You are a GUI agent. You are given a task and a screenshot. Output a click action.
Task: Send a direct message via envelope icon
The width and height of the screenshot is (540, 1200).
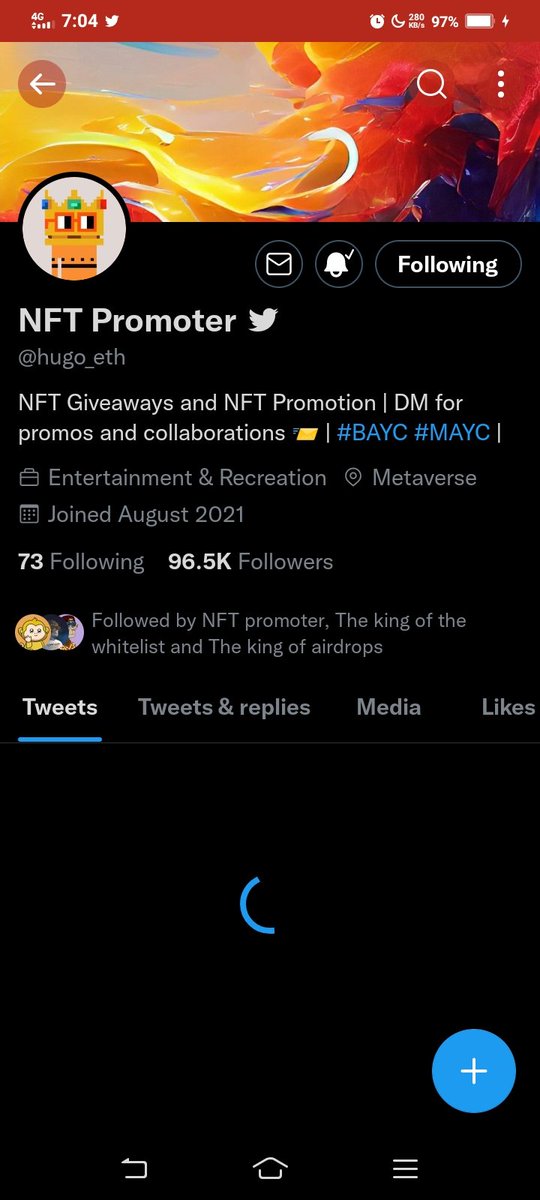click(279, 264)
